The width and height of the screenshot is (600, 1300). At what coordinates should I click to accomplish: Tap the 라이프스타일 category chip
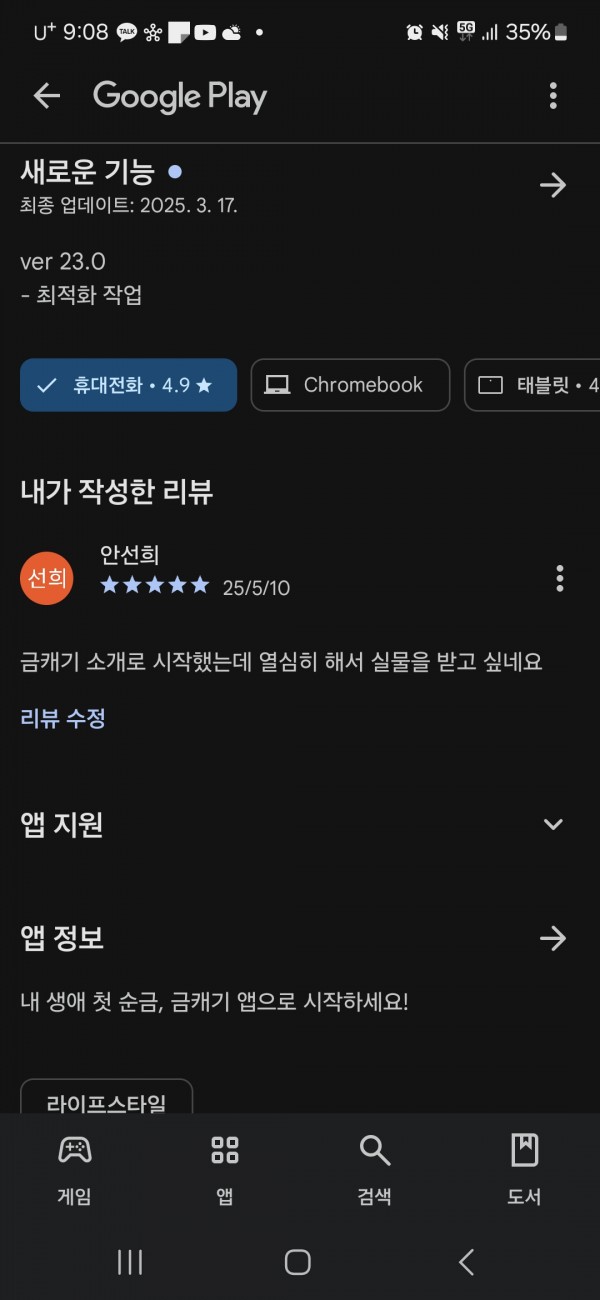point(106,1098)
